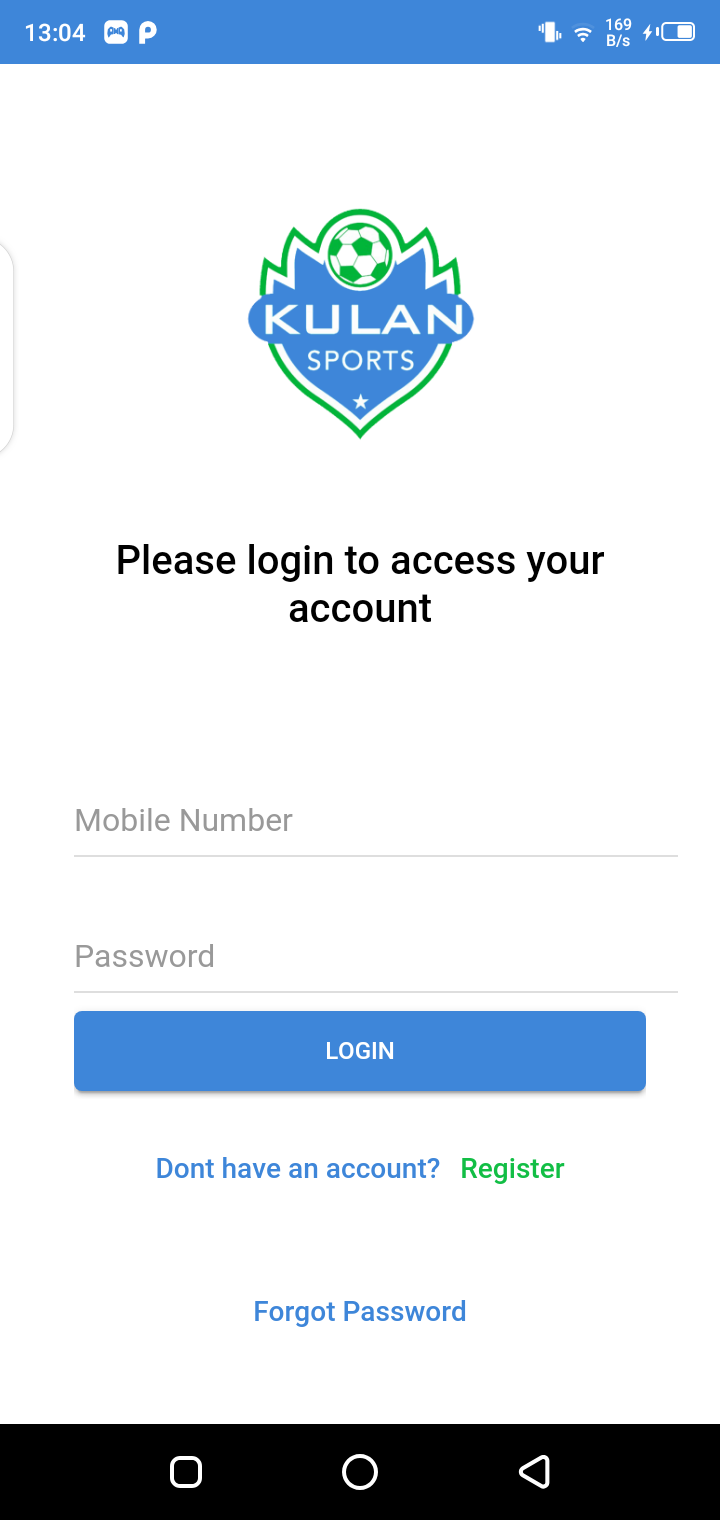Focus the Password input field
This screenshot has height=1520, width=720.
click(x=375, y=957)
